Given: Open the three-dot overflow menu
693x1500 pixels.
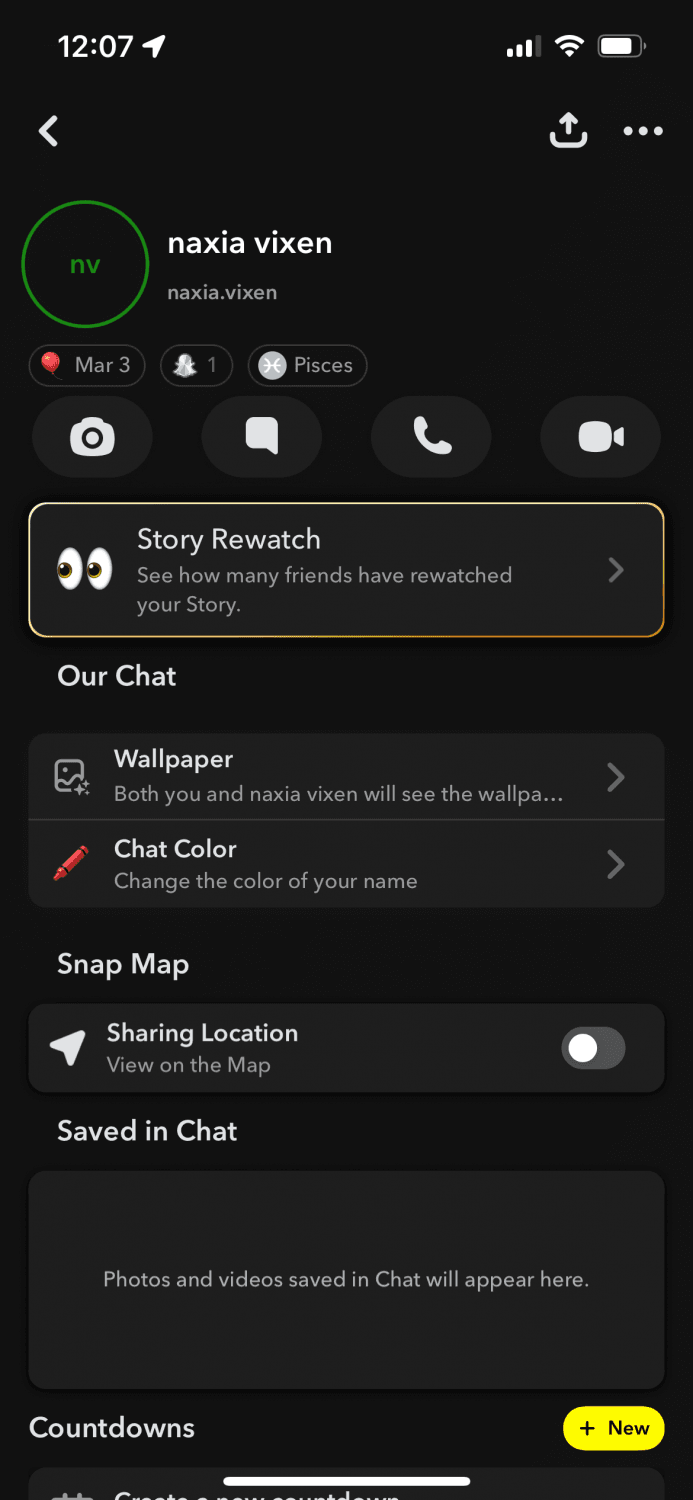Looking at the screenshot, I should pyautogui.click(x=643, y=131).
